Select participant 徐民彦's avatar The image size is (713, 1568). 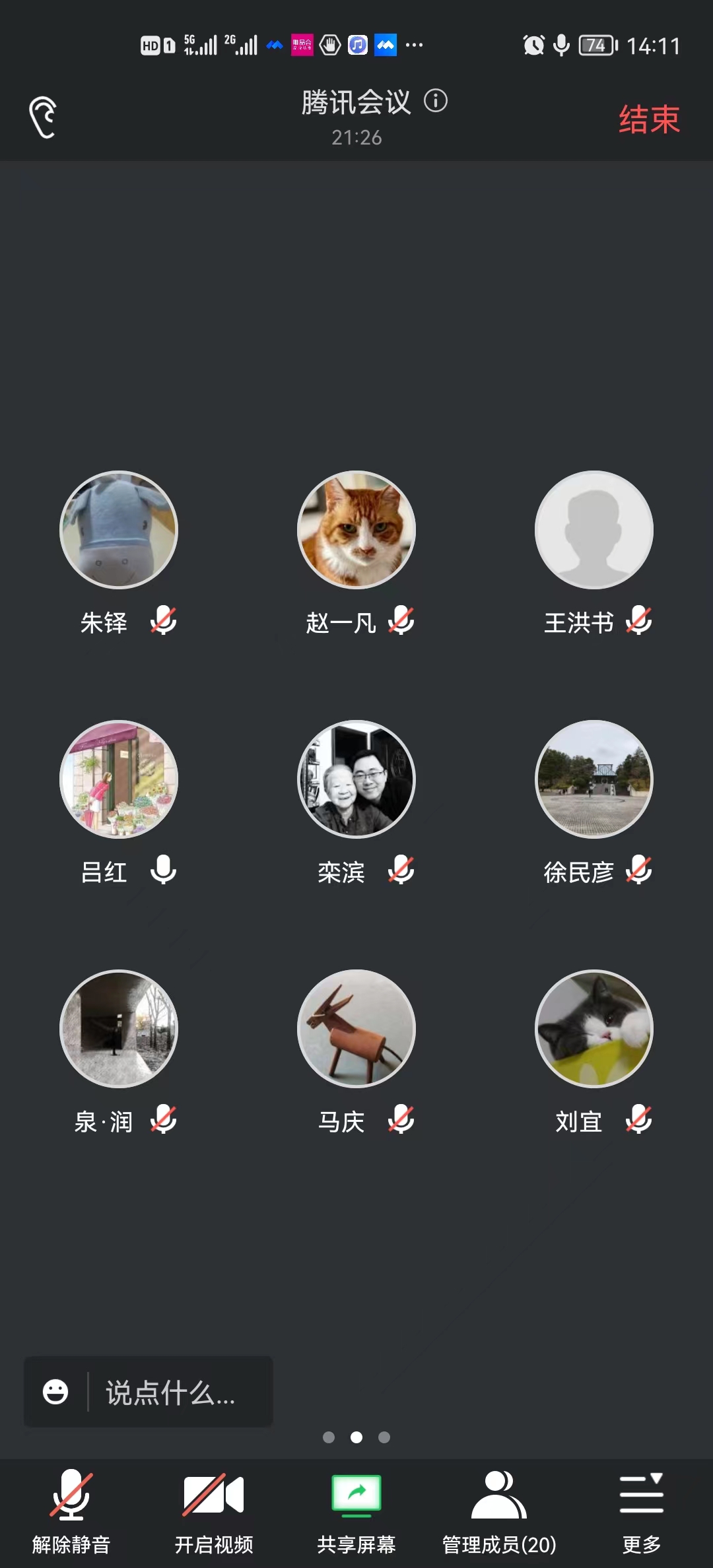[594, 779]
